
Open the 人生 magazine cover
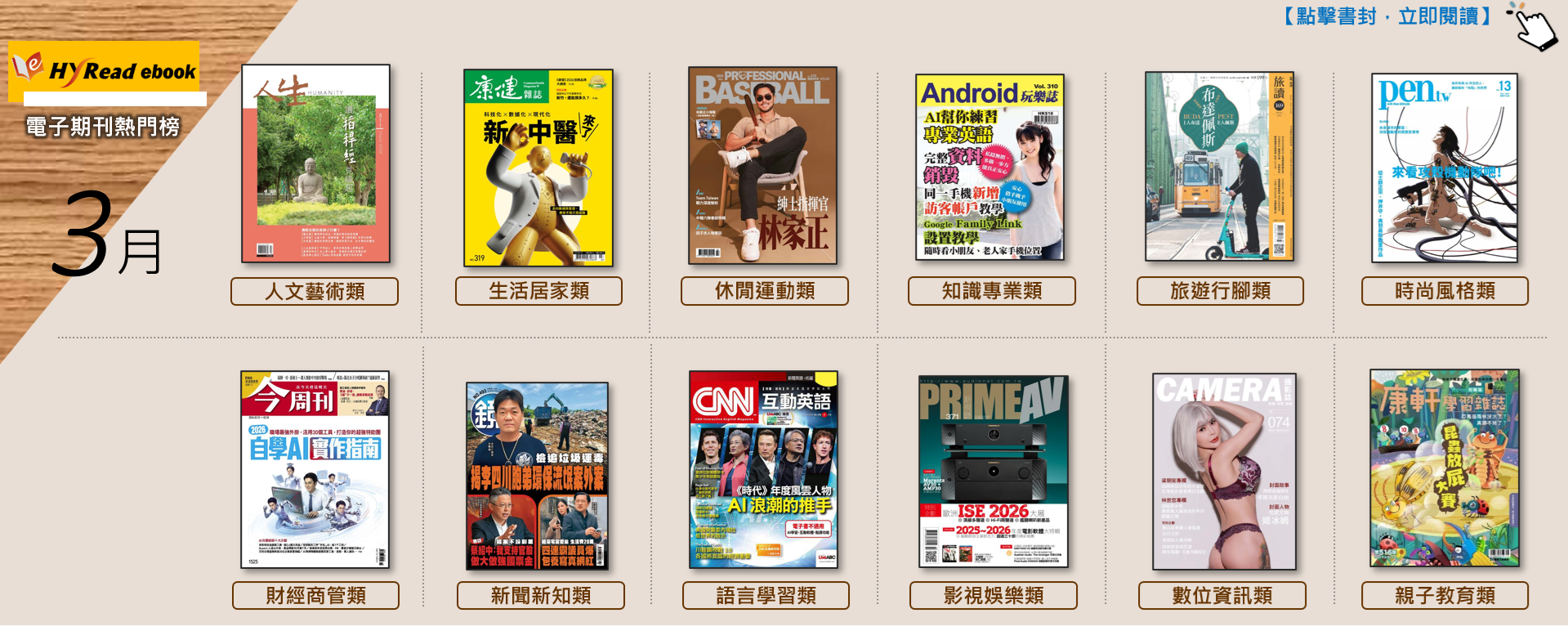(315, 163)
